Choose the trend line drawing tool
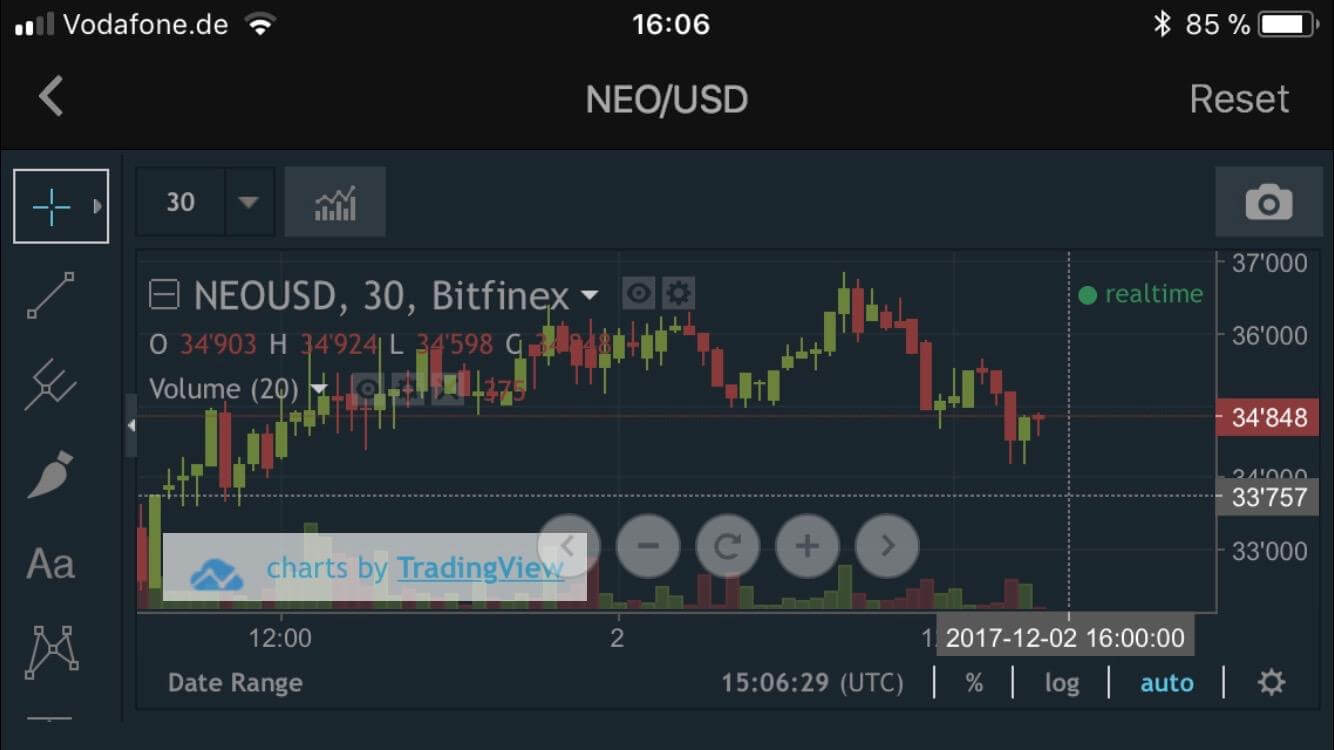The image size is (1334, 750). click(50, 295)
